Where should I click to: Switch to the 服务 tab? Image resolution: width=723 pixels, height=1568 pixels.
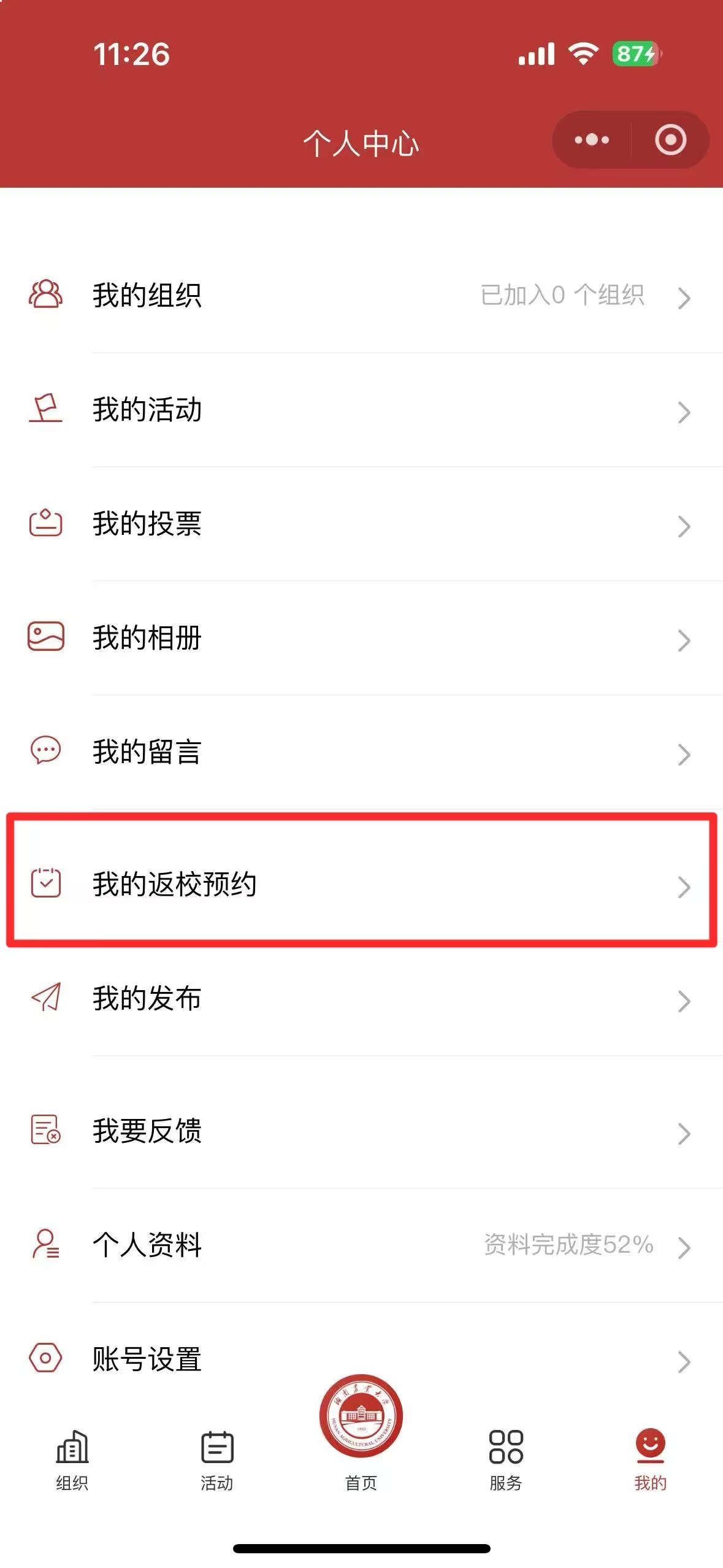(x=506, y=1460)
